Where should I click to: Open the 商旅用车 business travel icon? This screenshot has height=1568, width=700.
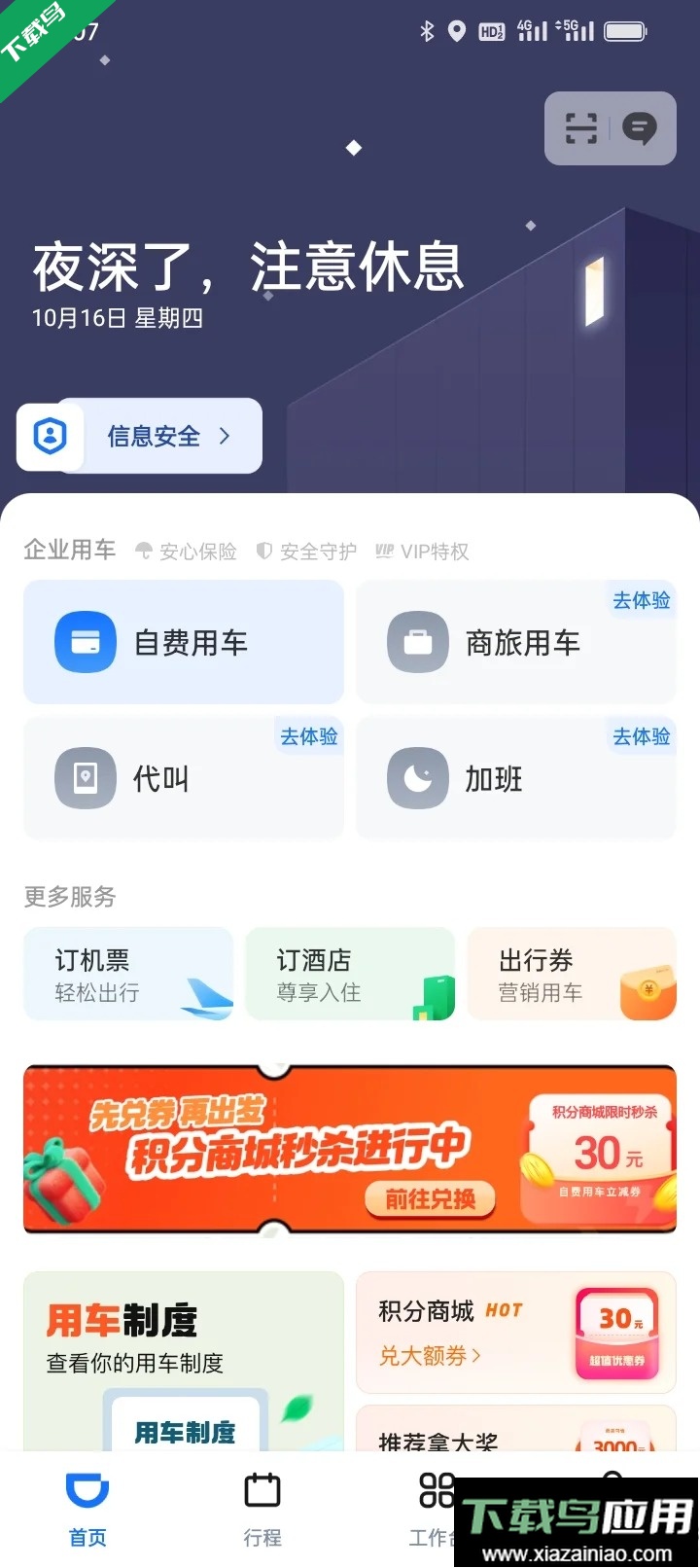(x=418, y=642)
